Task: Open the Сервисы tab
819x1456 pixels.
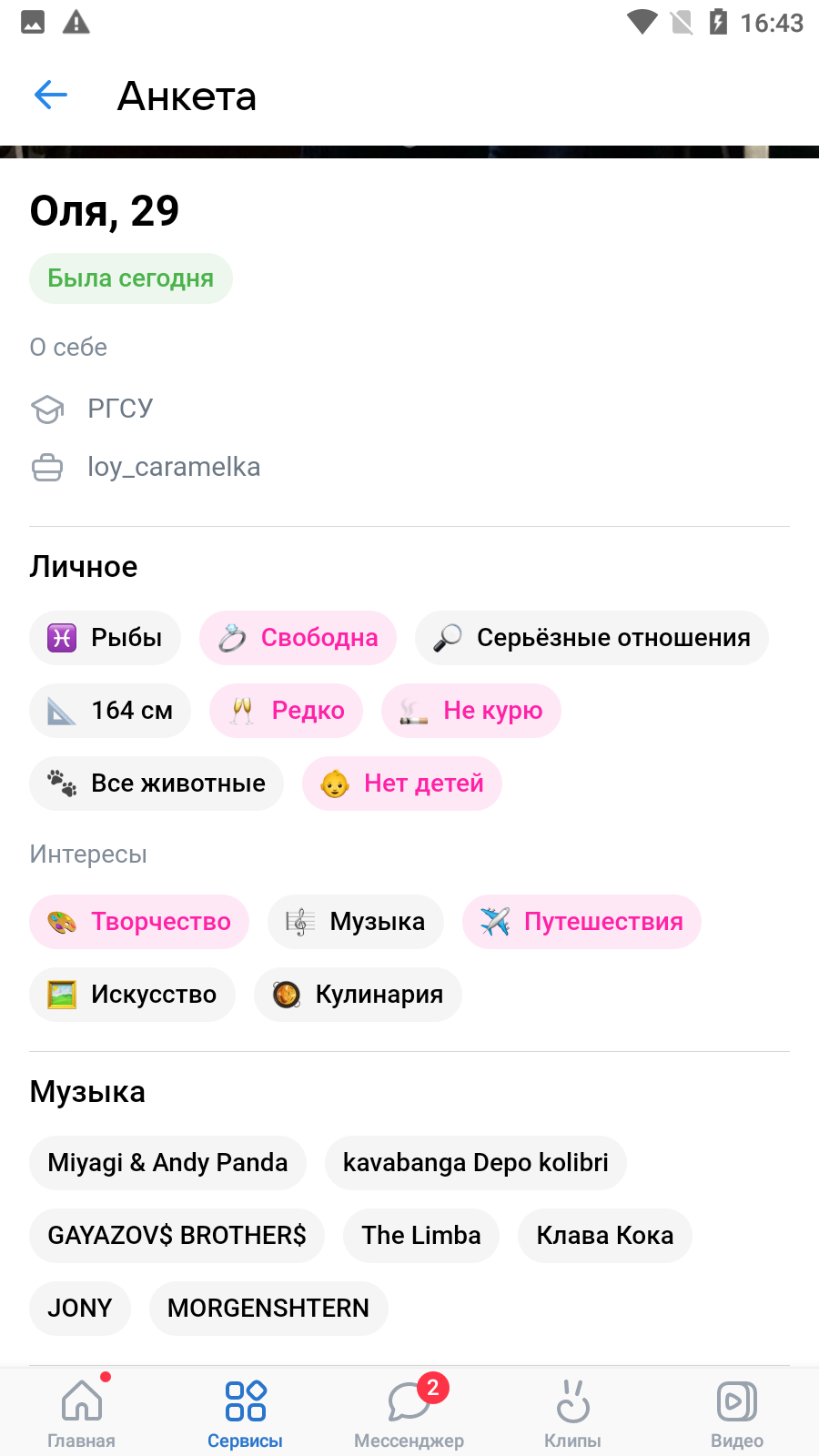Action: pos(246,1412)
